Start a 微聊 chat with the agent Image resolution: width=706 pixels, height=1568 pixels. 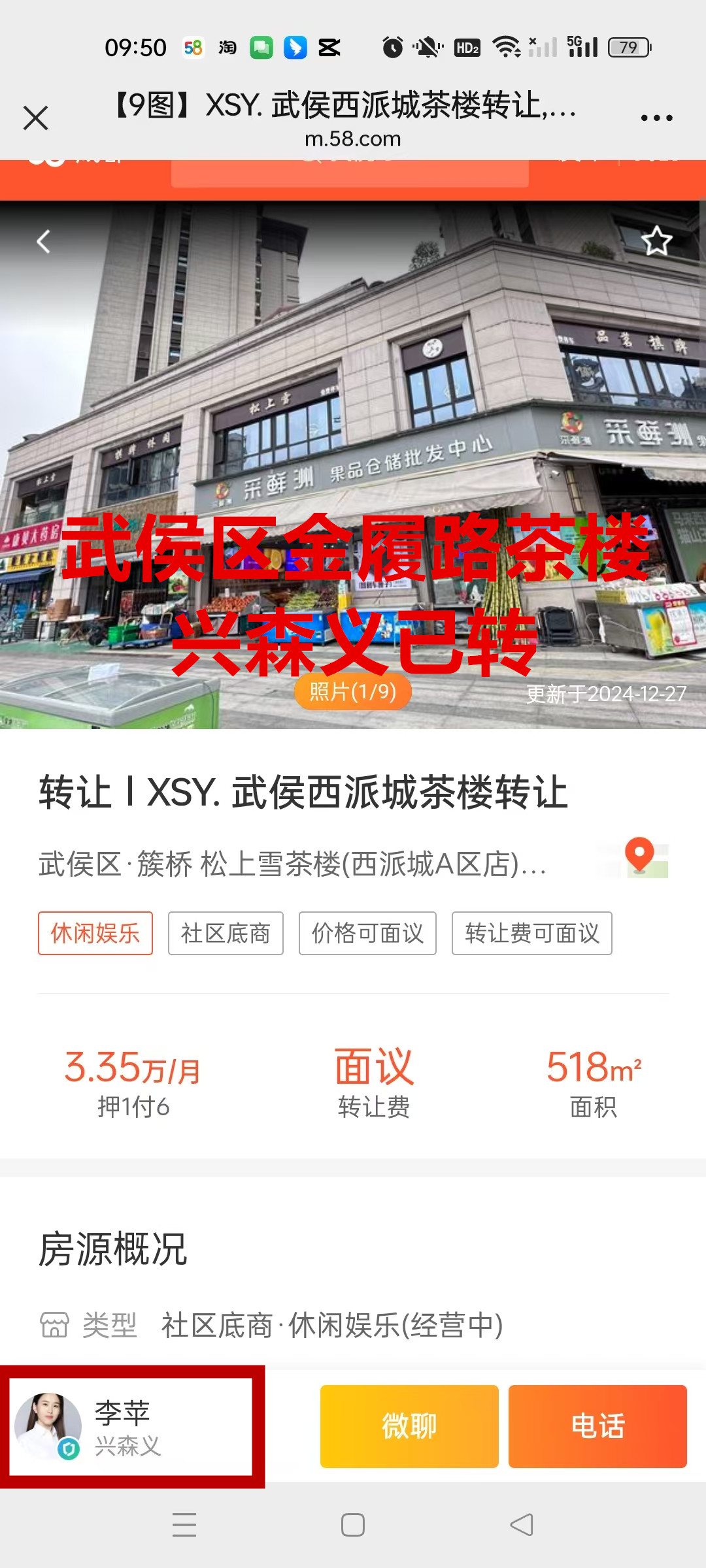409,1426
